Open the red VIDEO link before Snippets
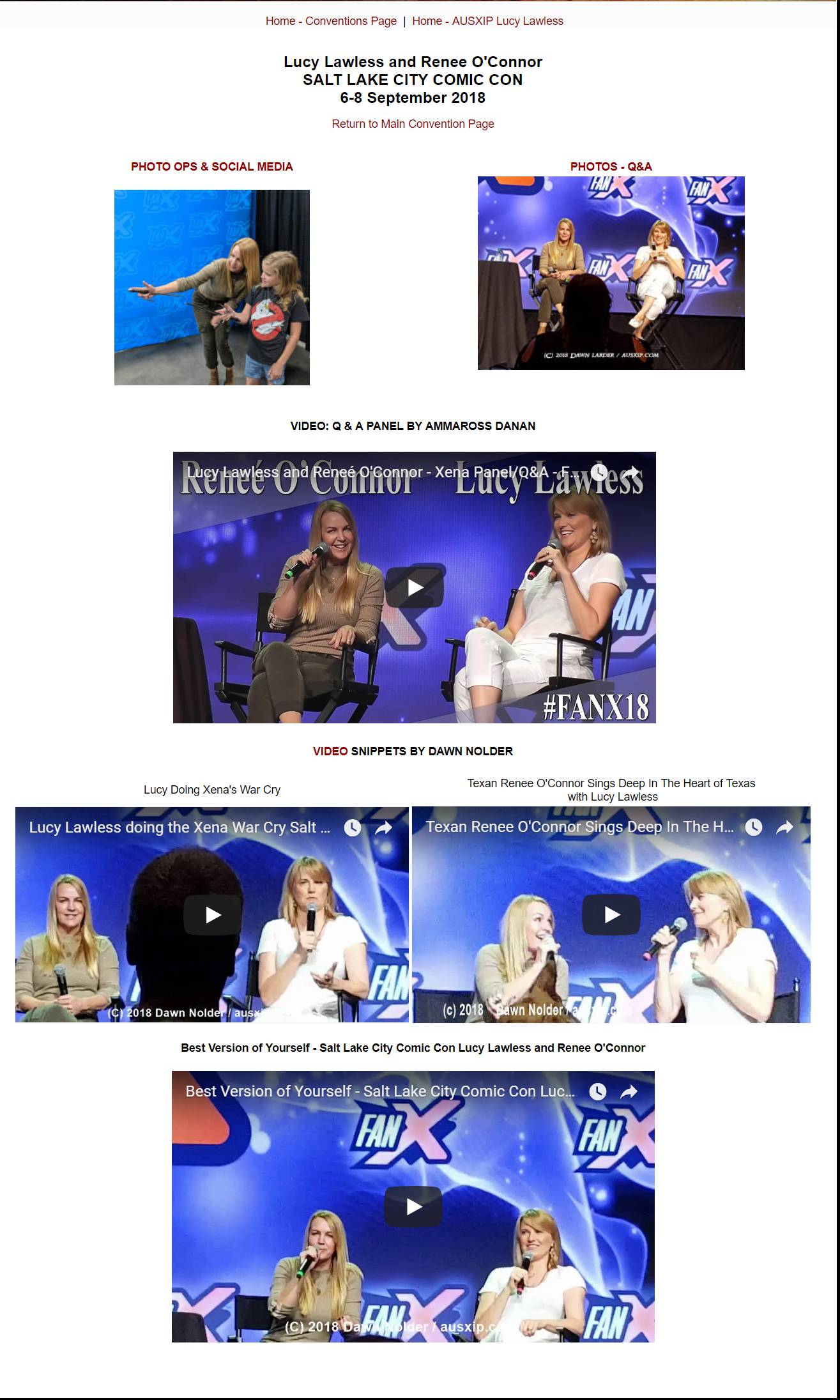This screenshot has height=1400, width=840. (x=330, y=751)
